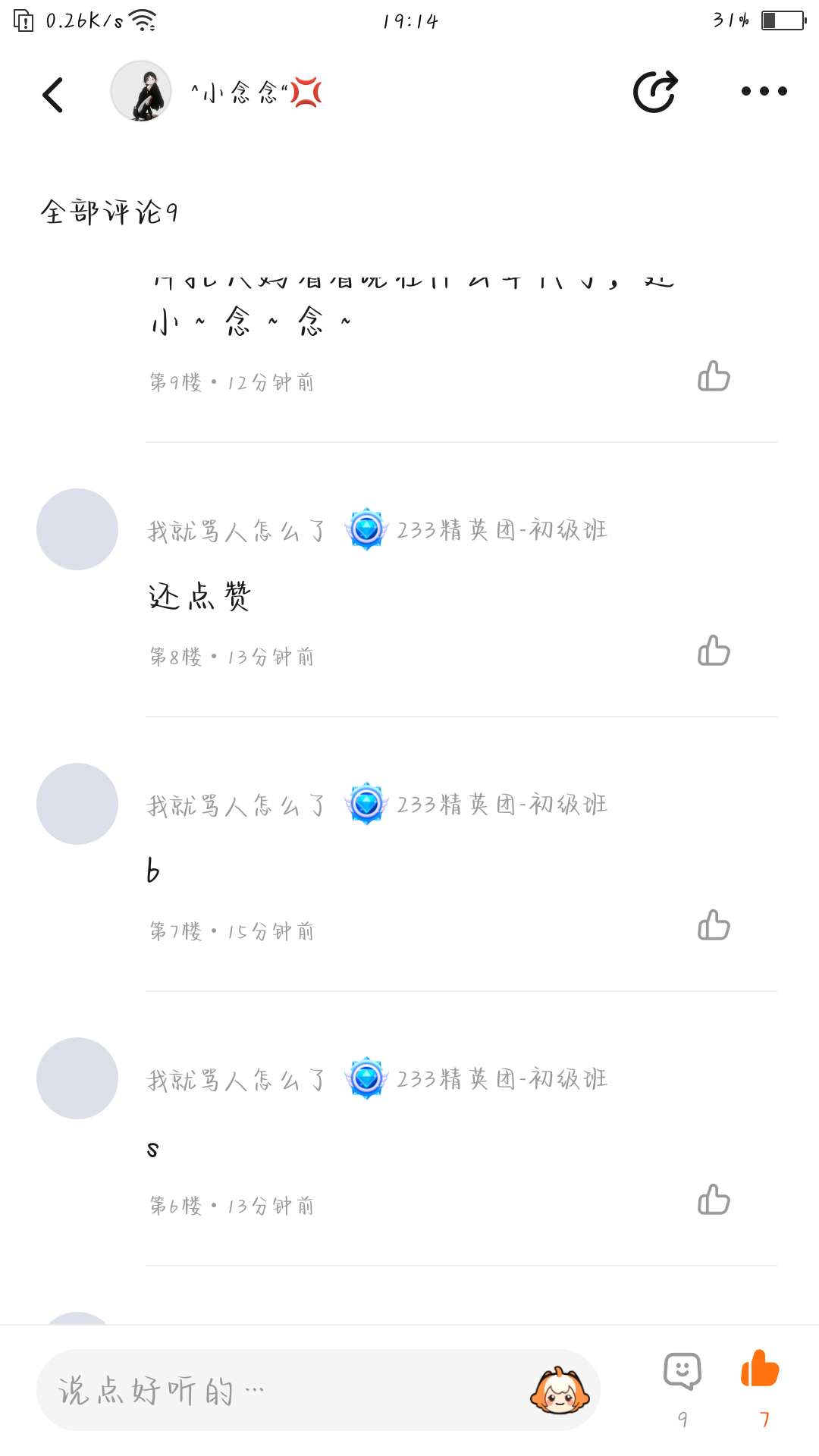Like the 第6楼 comment
Viewport: 819px width, 1456px height.
pos(714,1200)
